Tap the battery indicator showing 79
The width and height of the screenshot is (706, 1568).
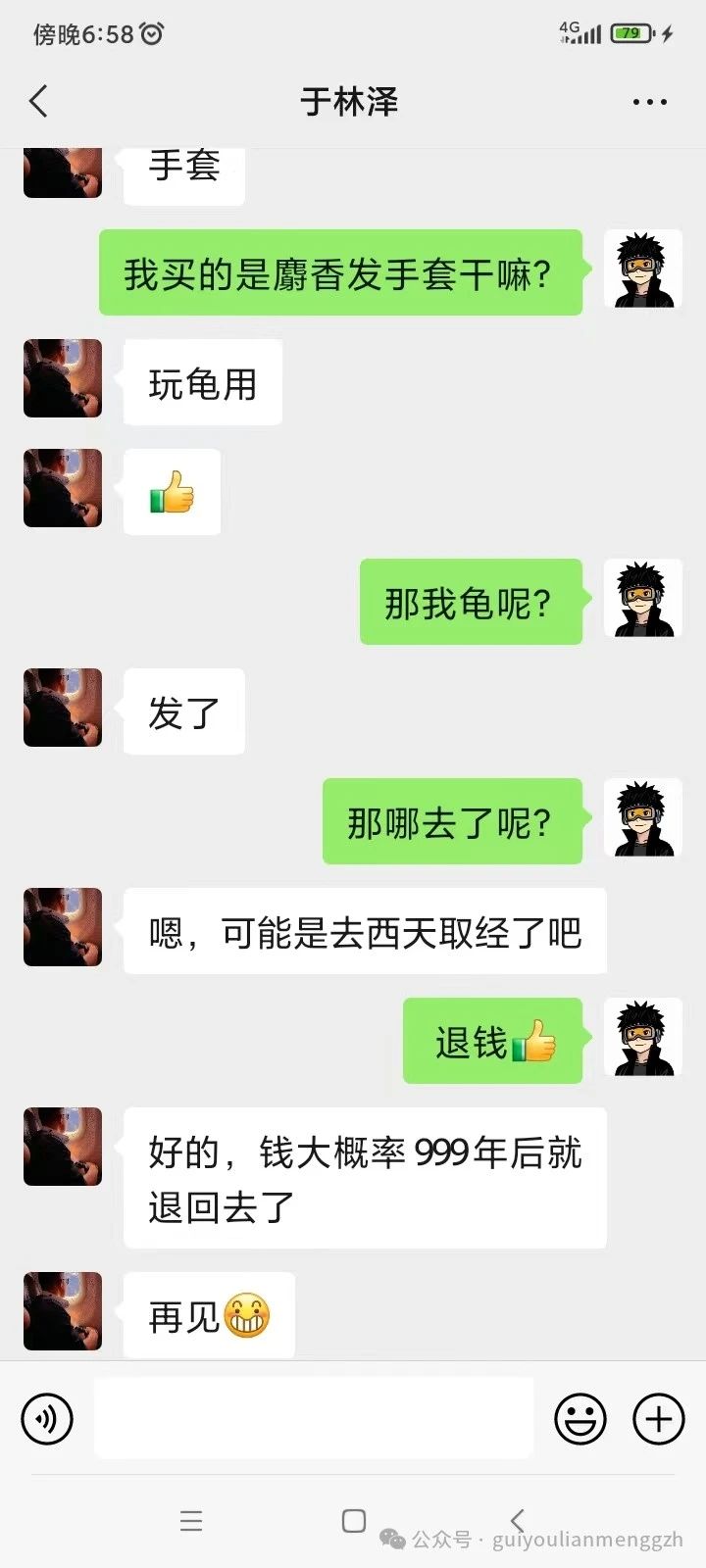point(630,32)
